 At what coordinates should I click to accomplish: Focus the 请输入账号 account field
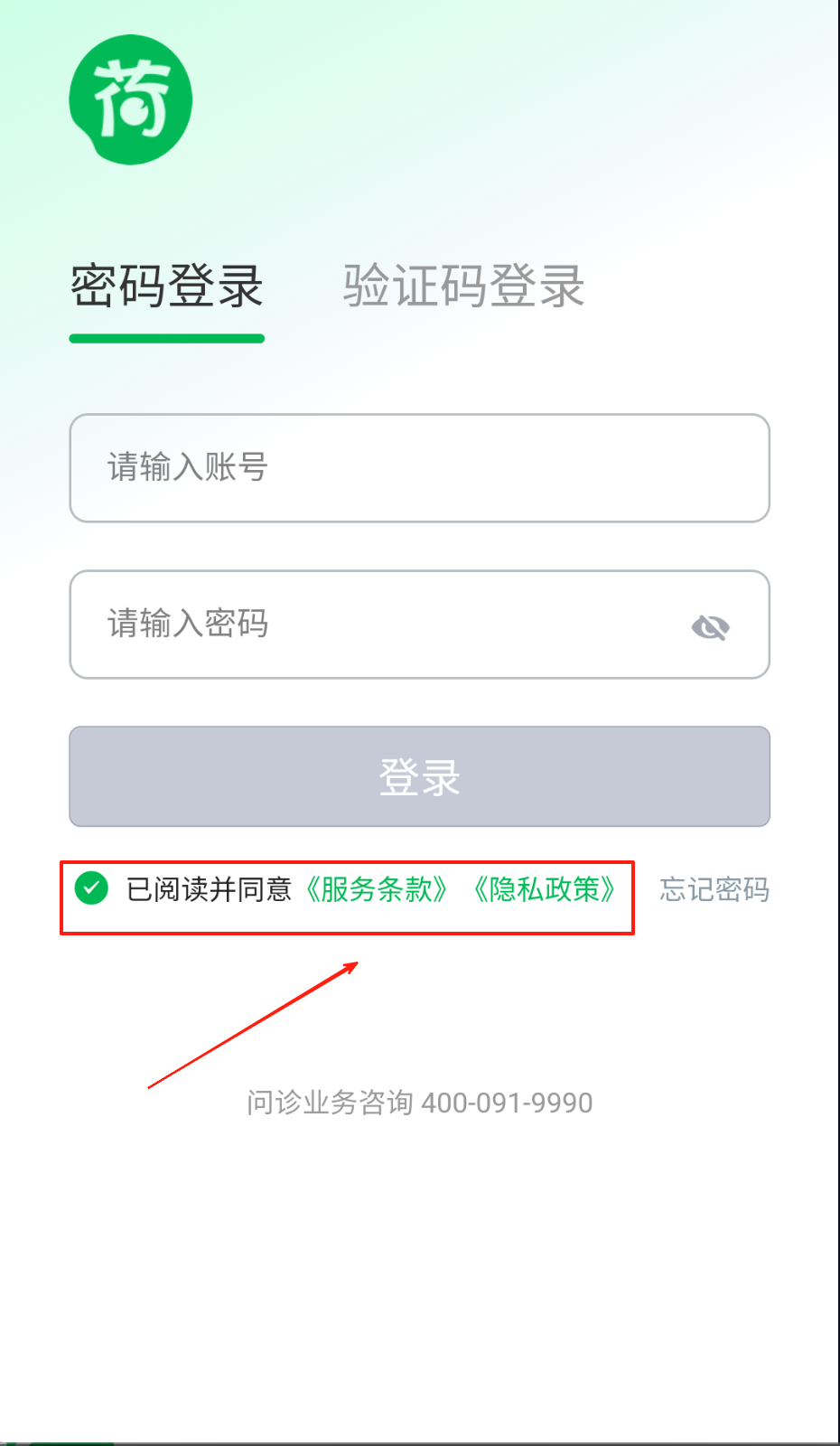pyautogui.click(x=419, y=468)
